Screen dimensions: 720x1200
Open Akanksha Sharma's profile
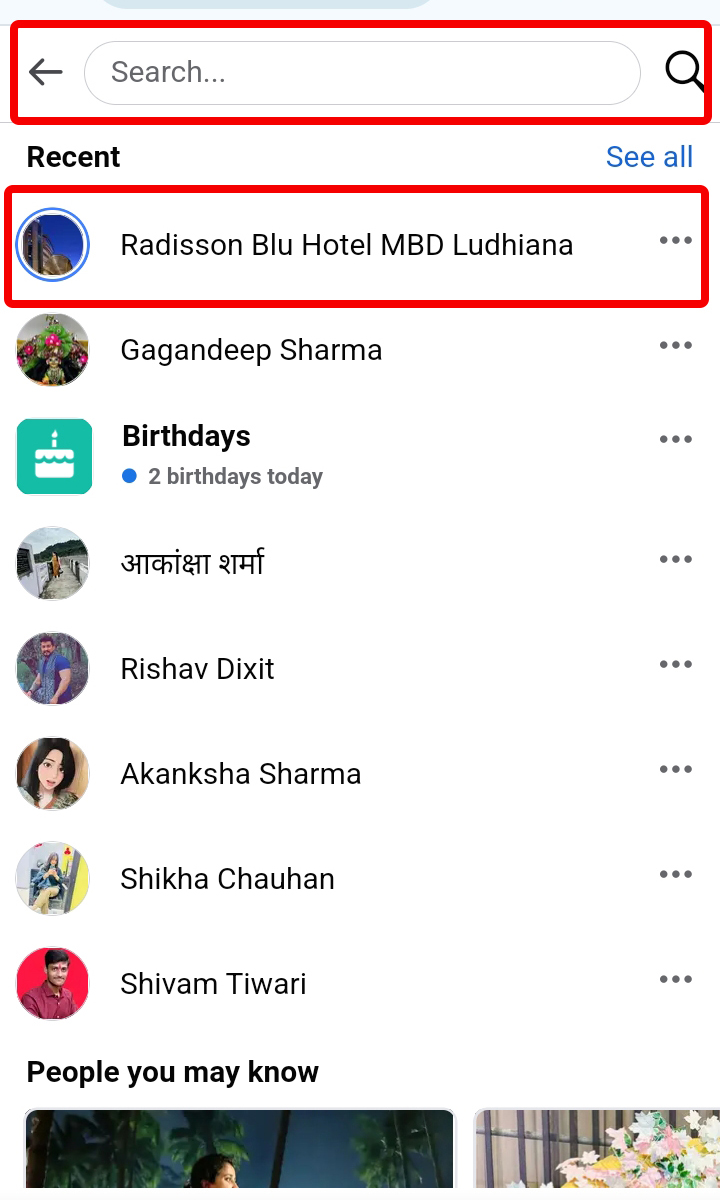(x=240, y=774)
